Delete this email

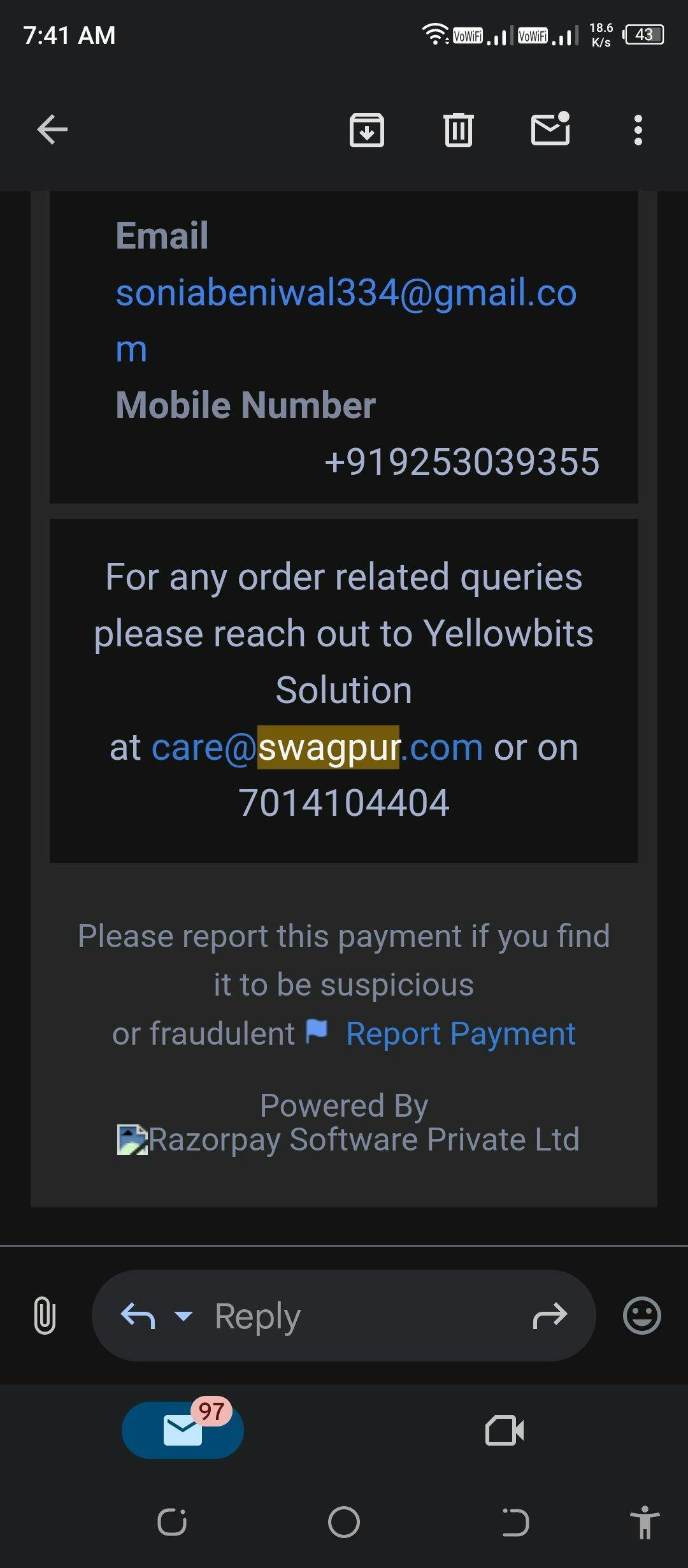click(x=458, y=130)
